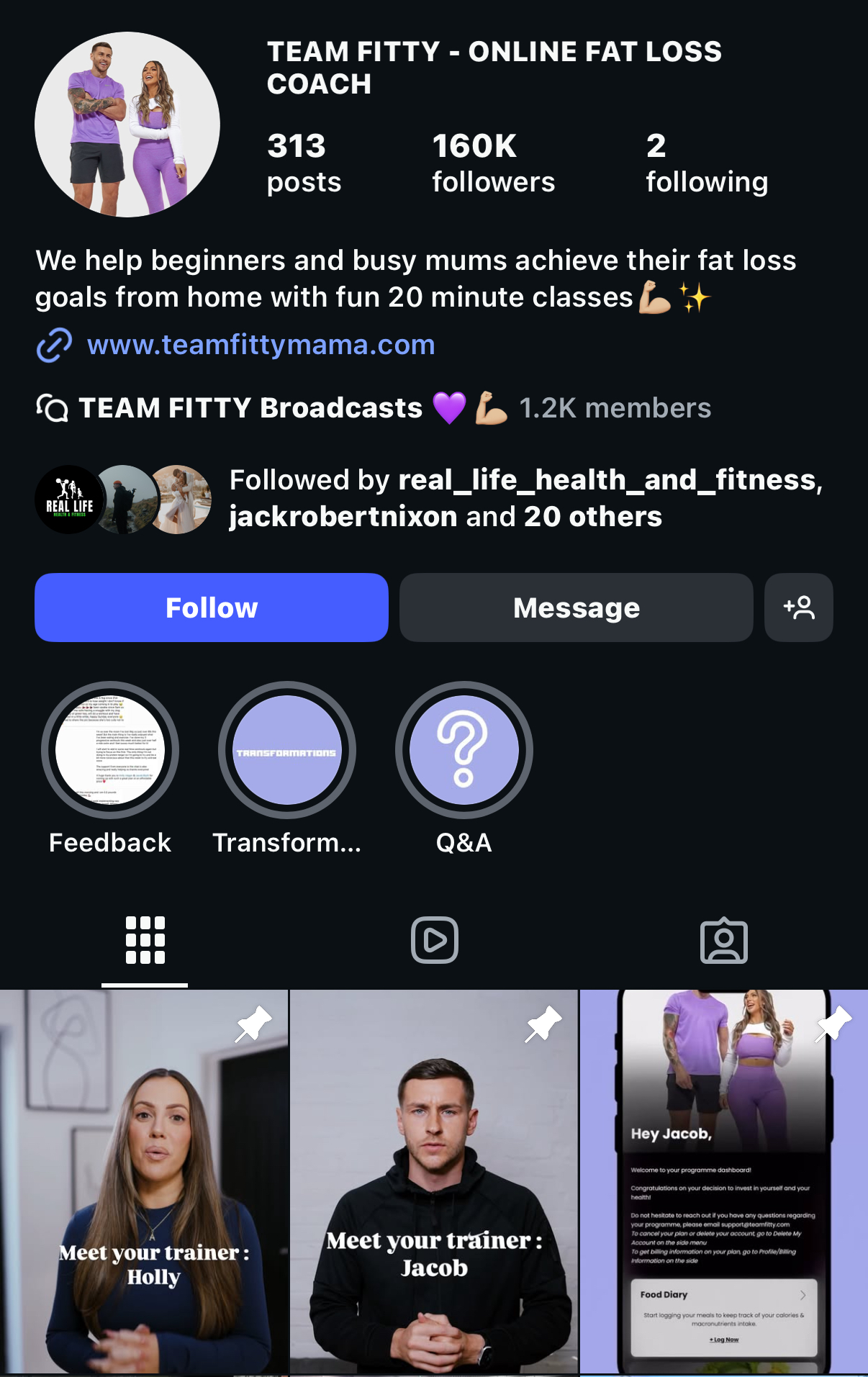Switch to the Reels tab
868x1377 pixels.
point(434,940)
